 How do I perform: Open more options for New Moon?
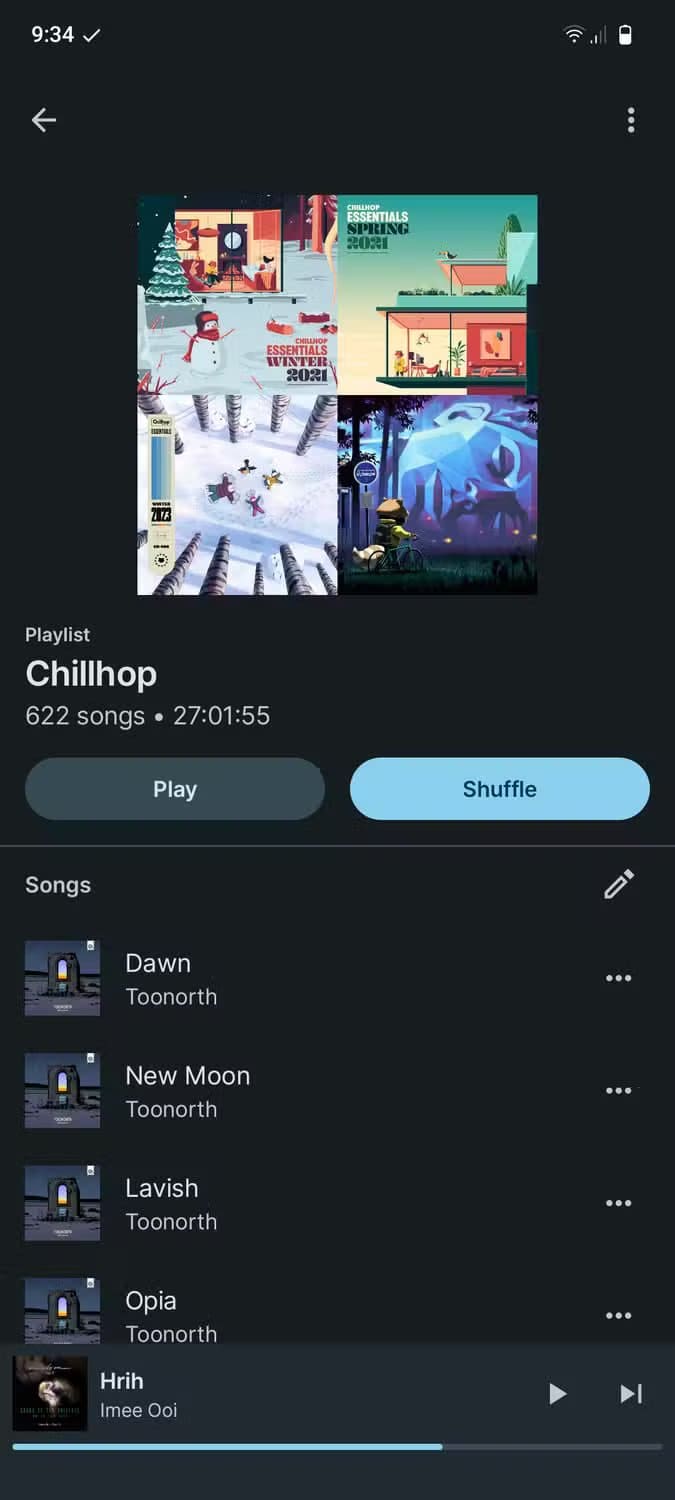point(618,1091)
